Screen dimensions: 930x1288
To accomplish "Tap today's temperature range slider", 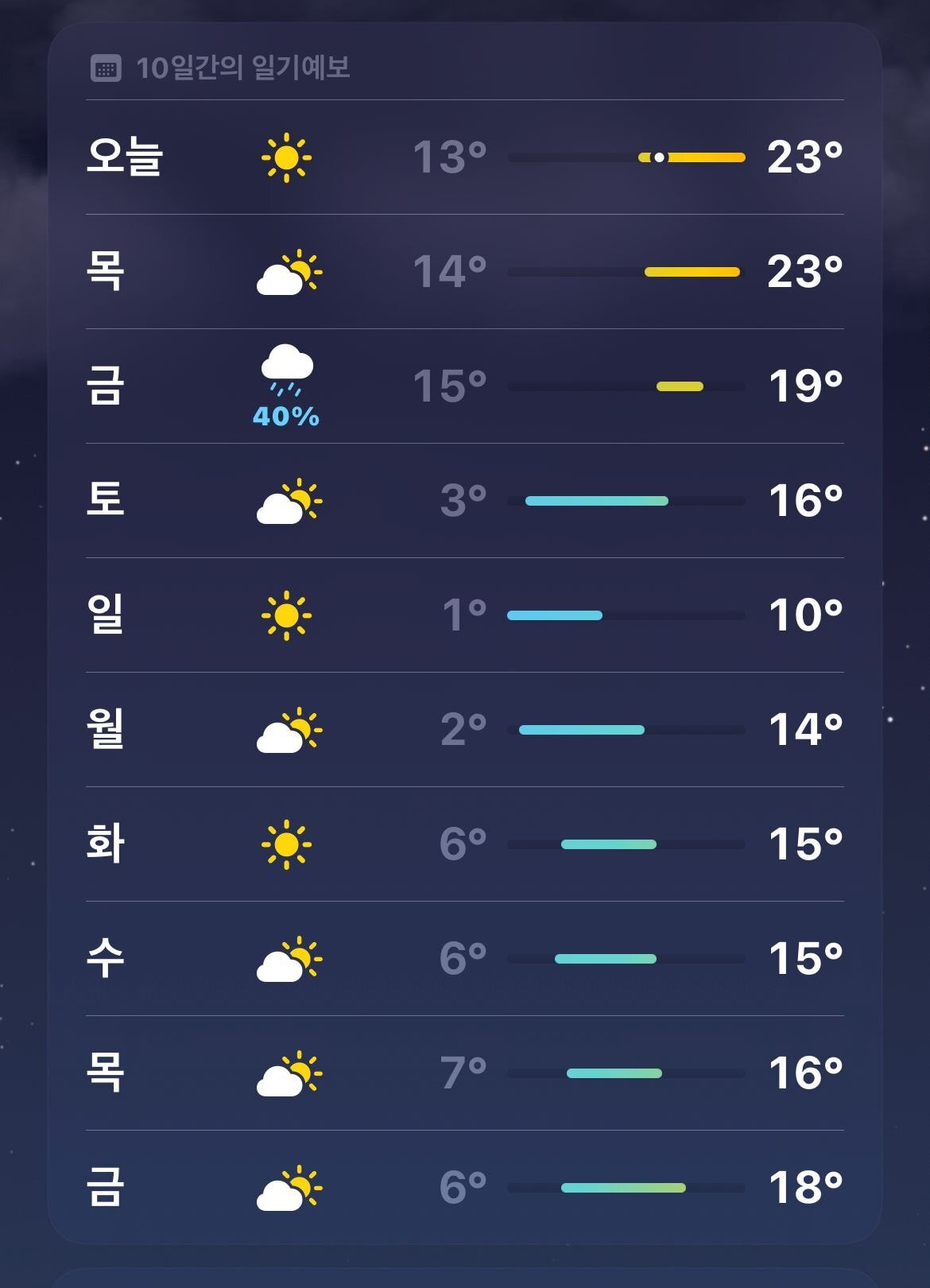I will (628, 158).
